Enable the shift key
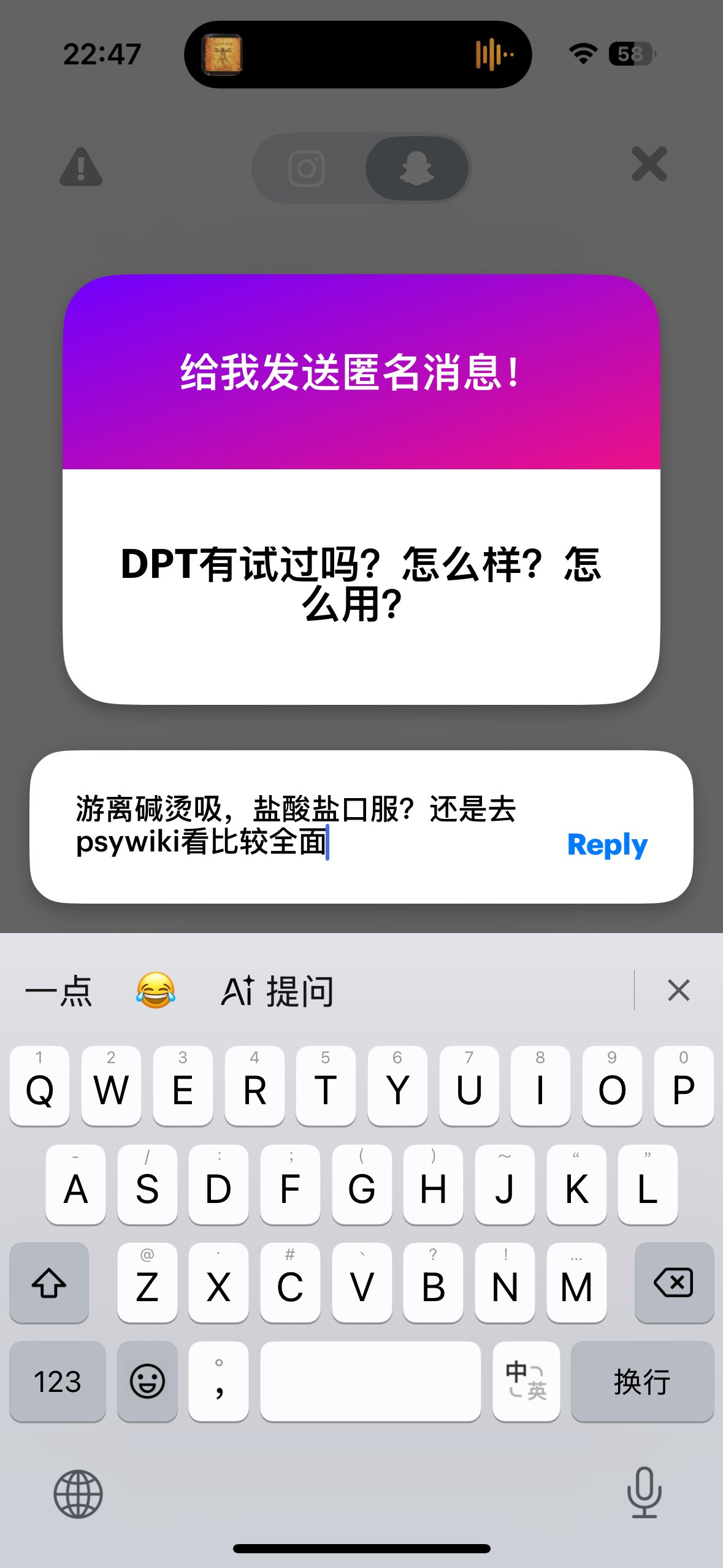This screenshot has width=723, height=1568. point(49,1283)
